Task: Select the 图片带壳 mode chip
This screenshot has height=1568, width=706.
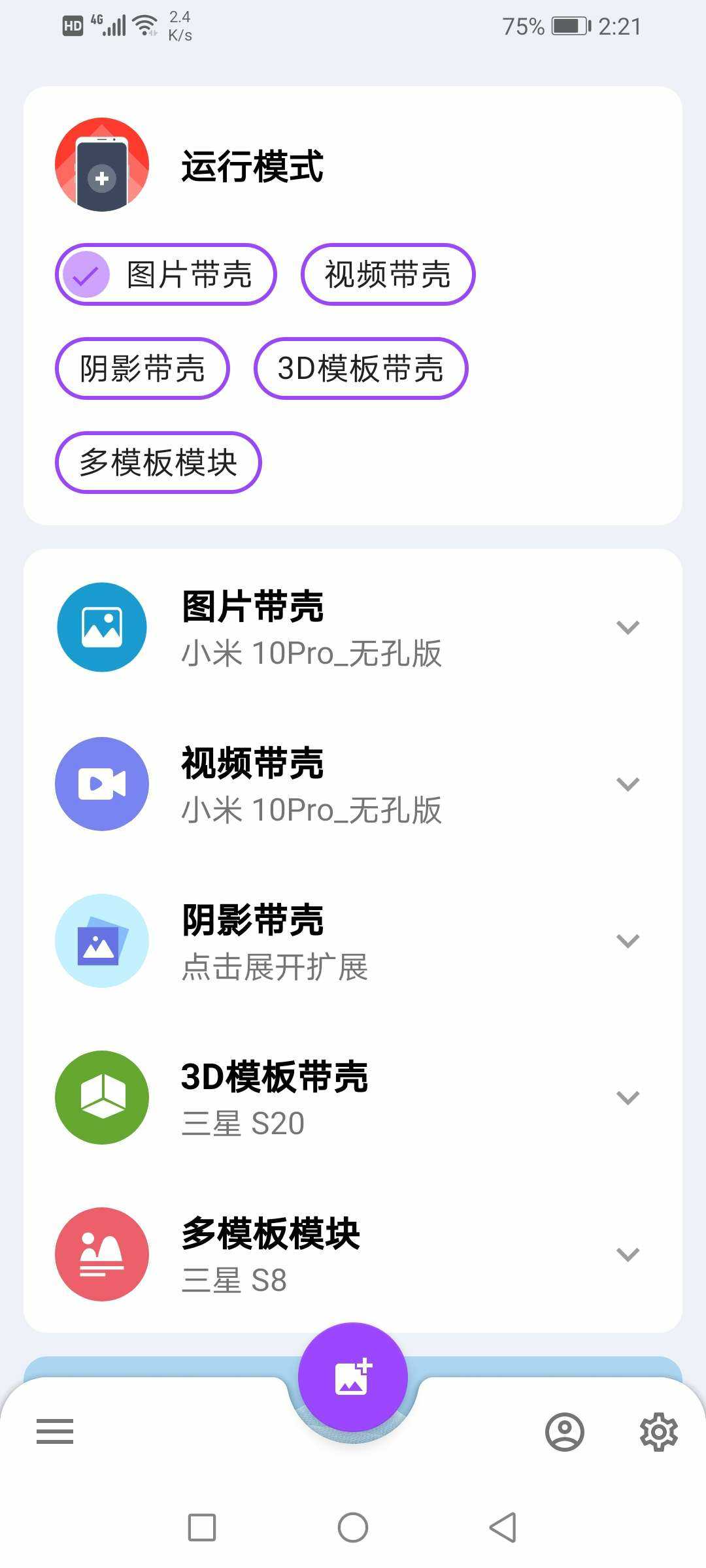Action: click(x=166, y=274)
